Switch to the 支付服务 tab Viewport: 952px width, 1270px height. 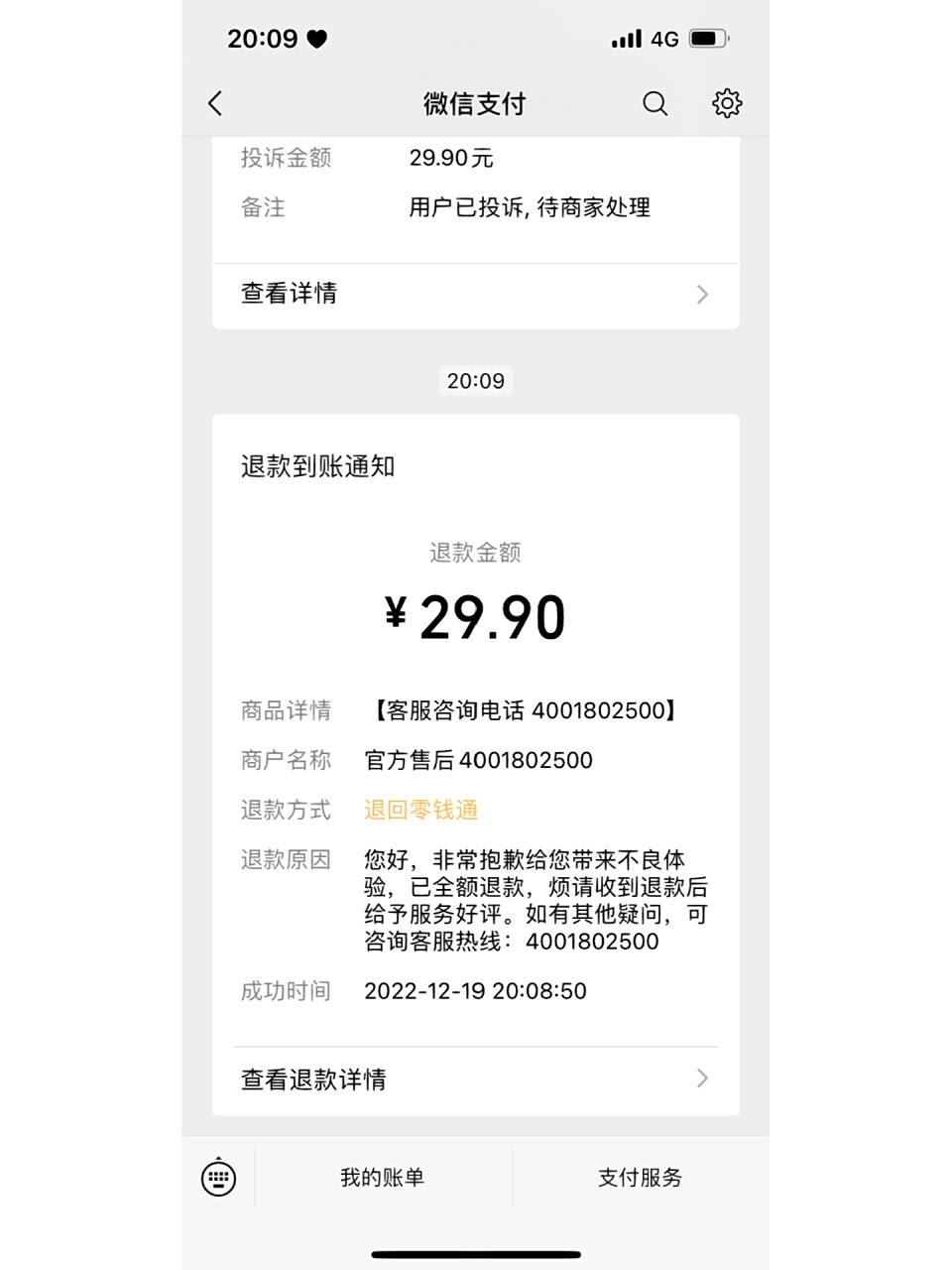[639, 1178]
